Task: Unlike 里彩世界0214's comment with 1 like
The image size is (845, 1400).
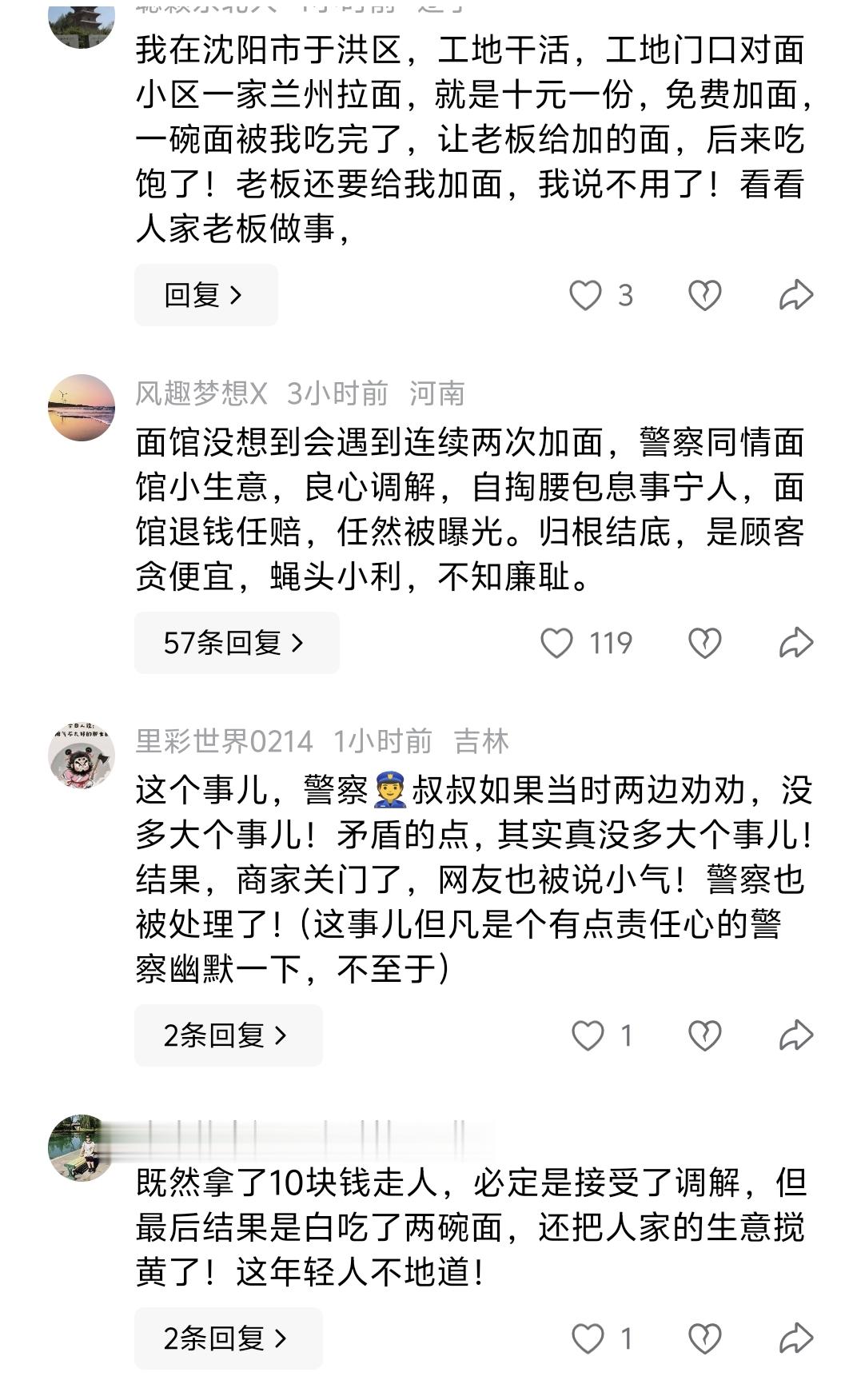Action: [590, 1034]
